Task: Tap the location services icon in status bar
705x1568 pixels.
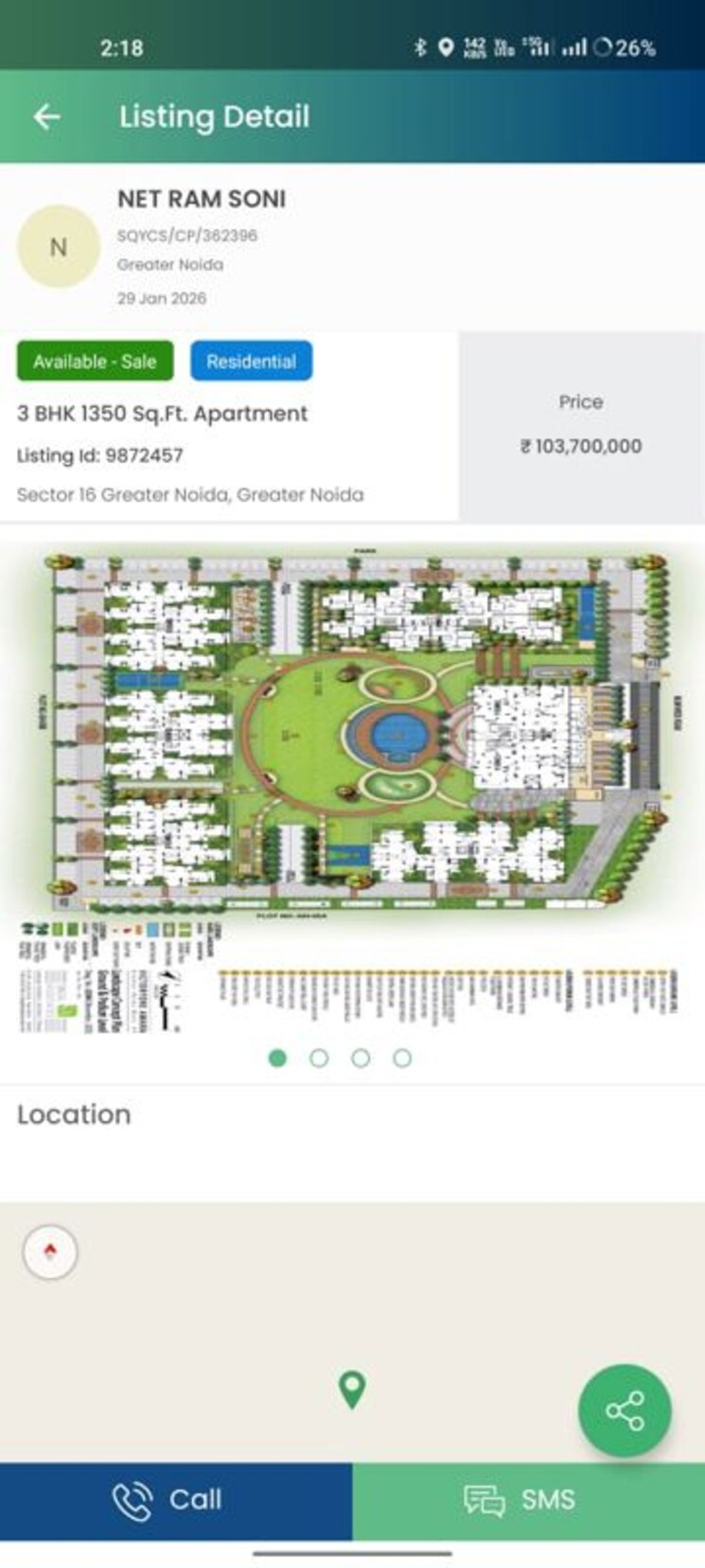Action: [444, 45]
